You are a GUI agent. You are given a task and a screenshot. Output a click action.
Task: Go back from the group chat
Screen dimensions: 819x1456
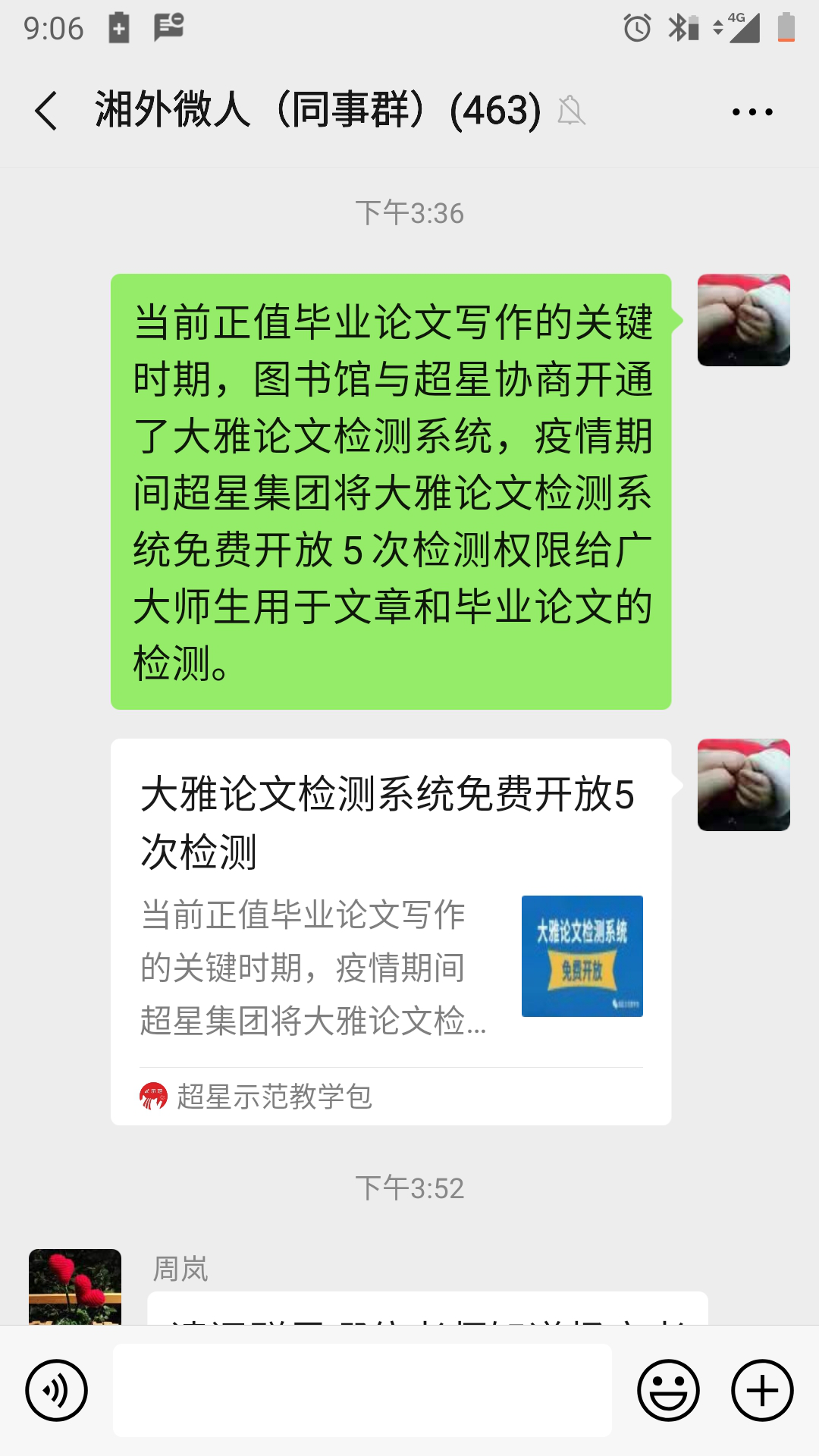coord(47,111)
